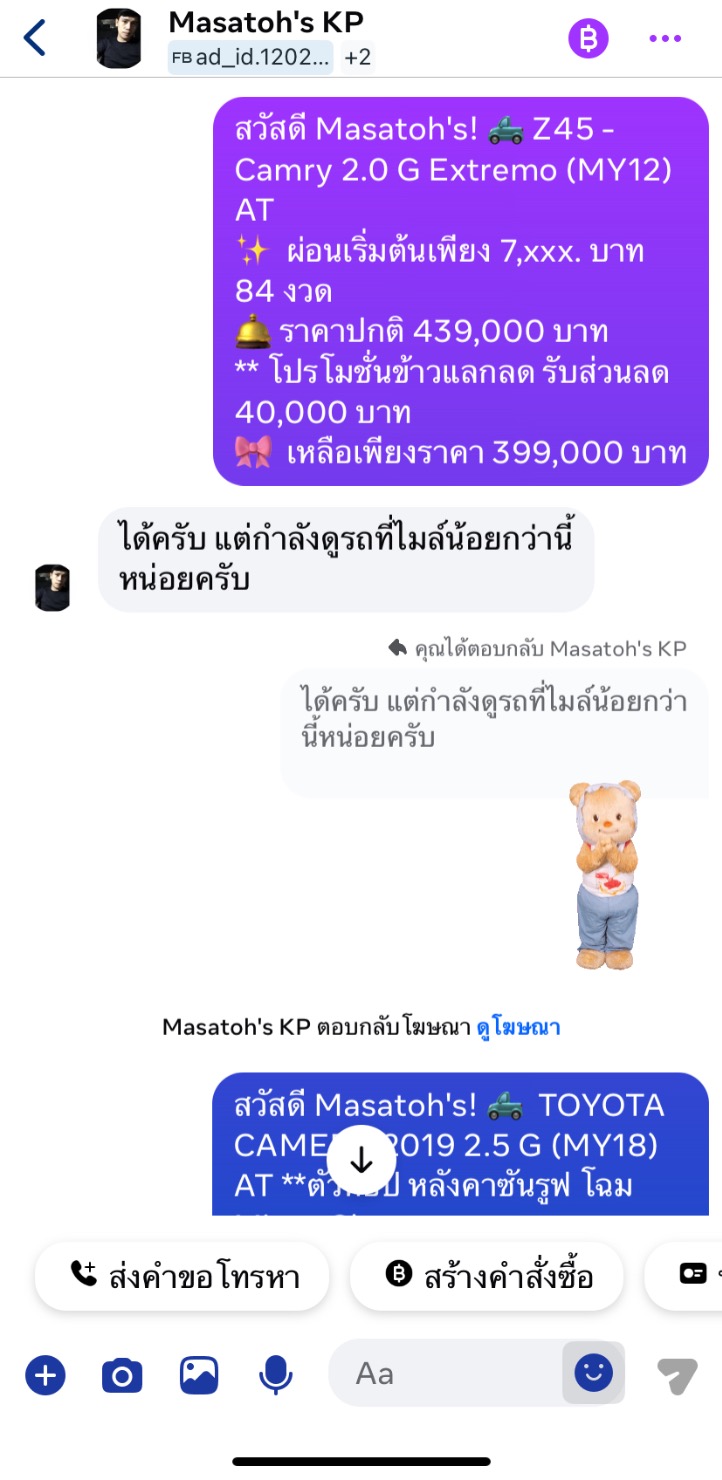The width and height of the screenshot is (722, 1480).
Task: Jump to latest messages with down arrow
Action: point(361,1160)
